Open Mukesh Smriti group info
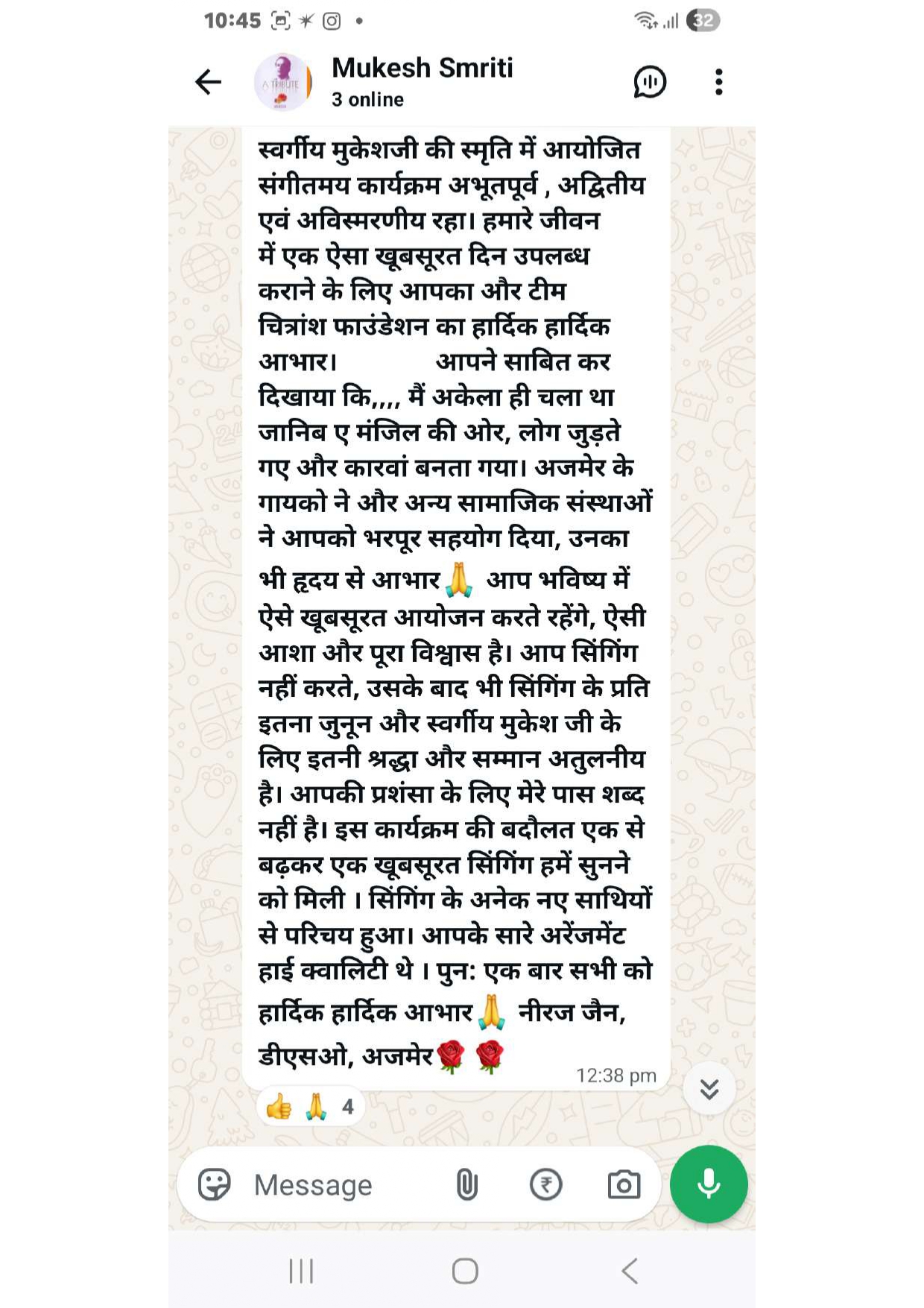924x1308 pixels. tap(422, 80)
